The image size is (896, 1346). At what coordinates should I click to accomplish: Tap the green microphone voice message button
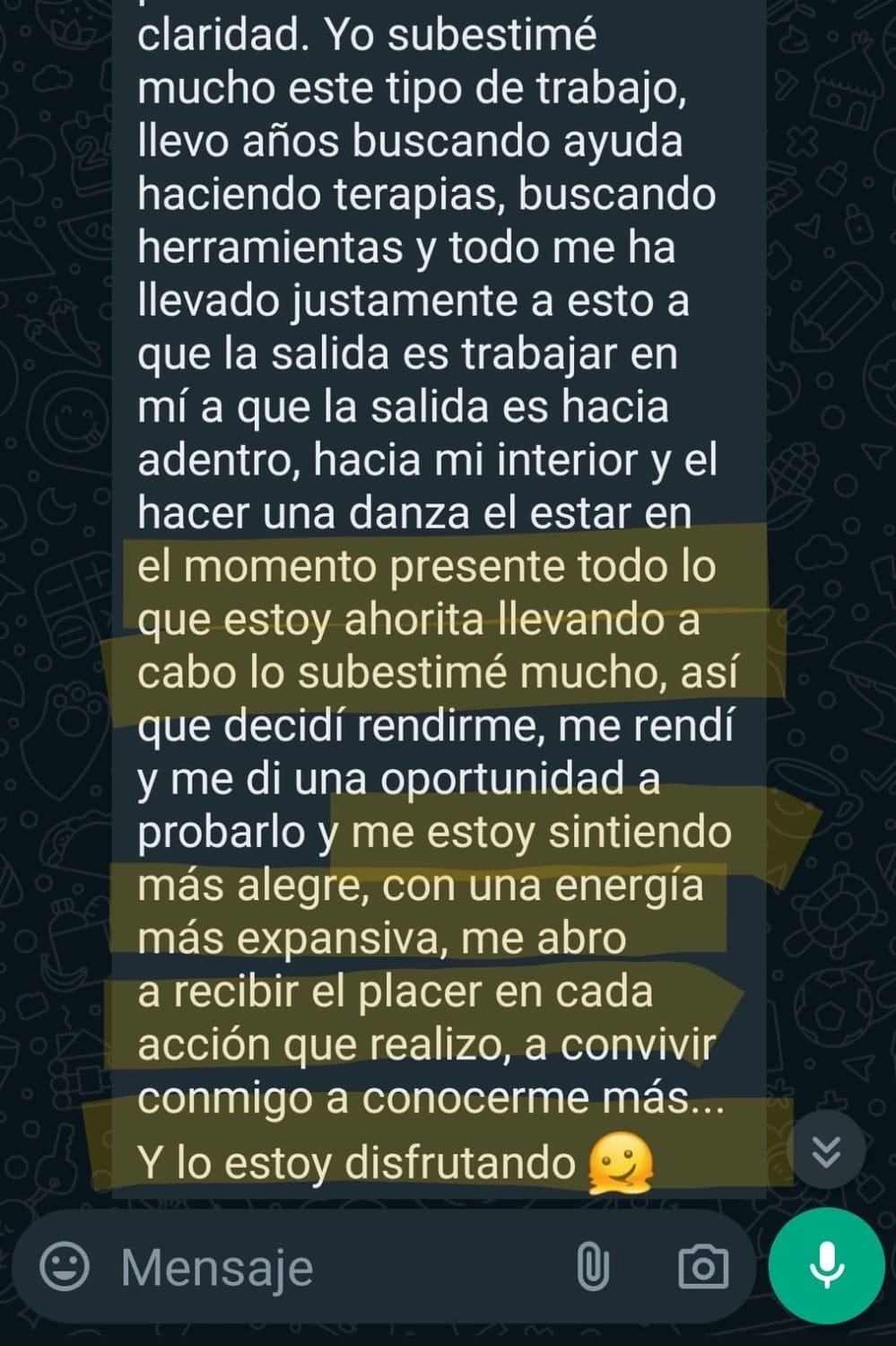pyautogui.click(x=827, y=1266)
